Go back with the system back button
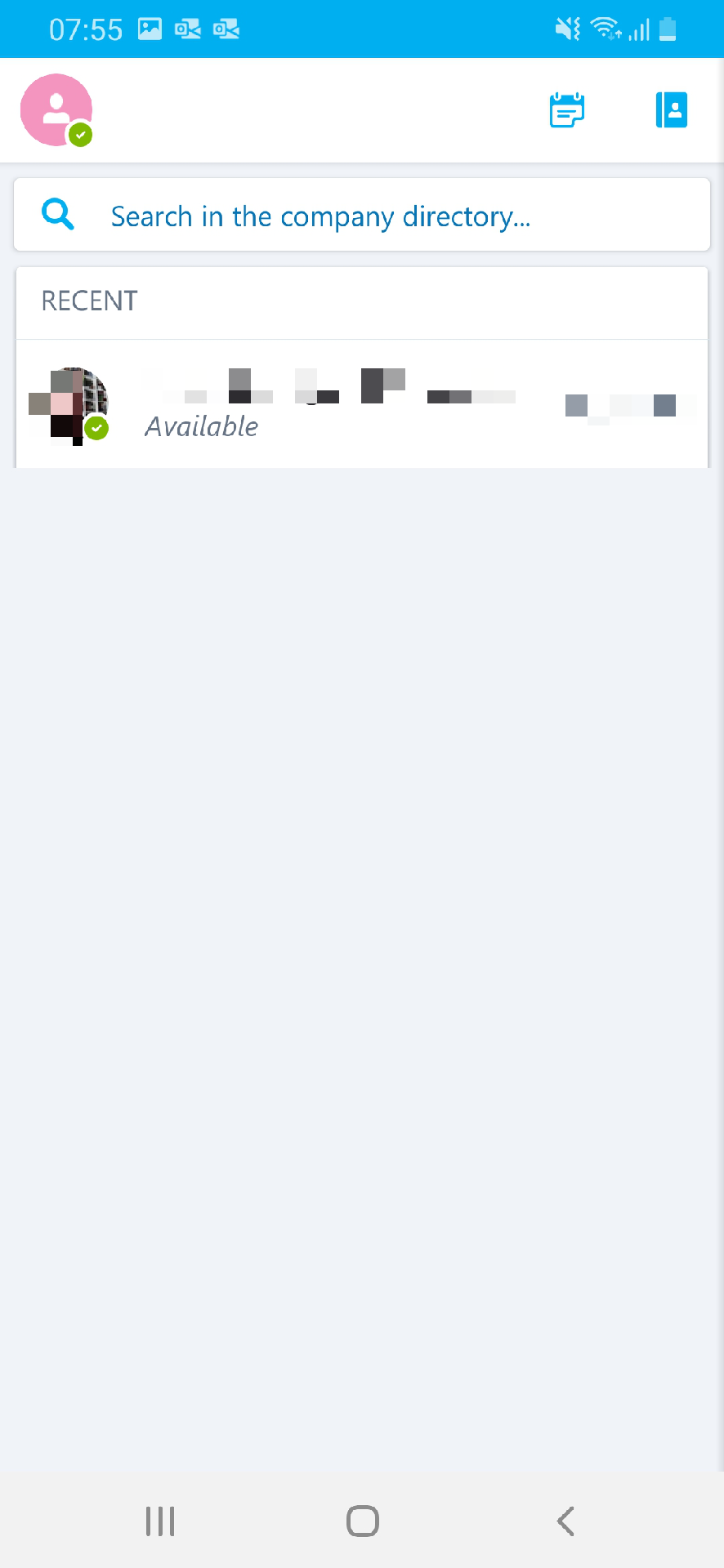 [x=565, y=1521]
